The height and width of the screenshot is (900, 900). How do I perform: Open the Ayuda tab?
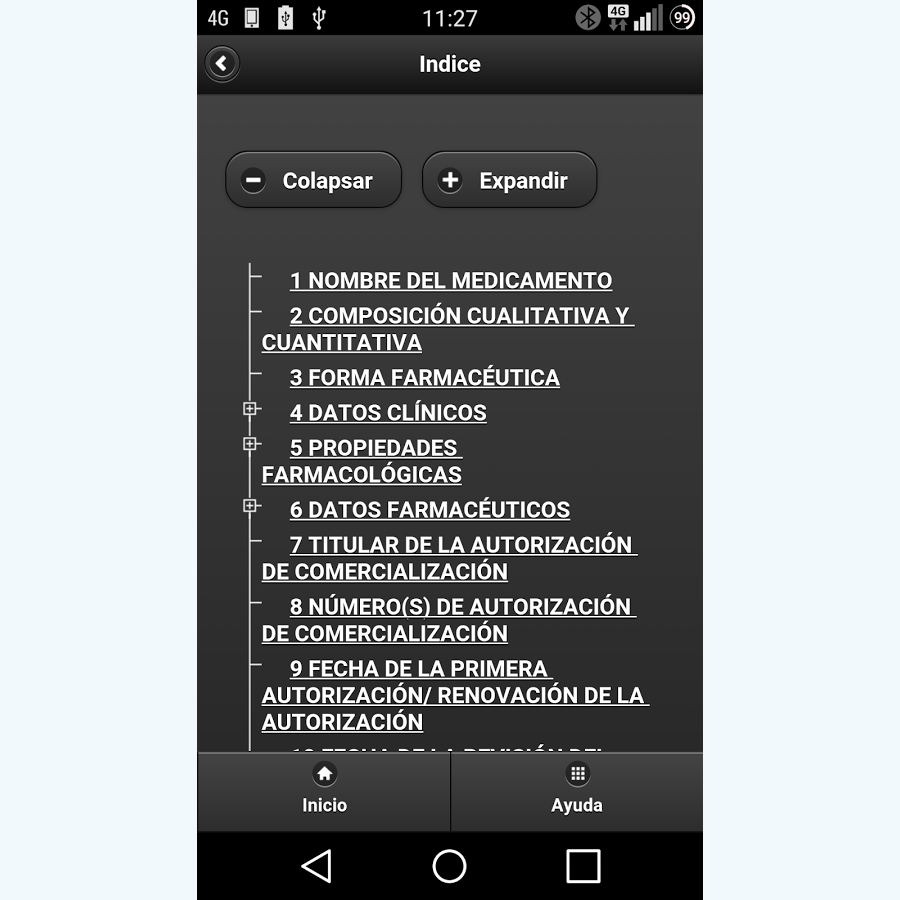pyautogui.click(x=577, y=790)
